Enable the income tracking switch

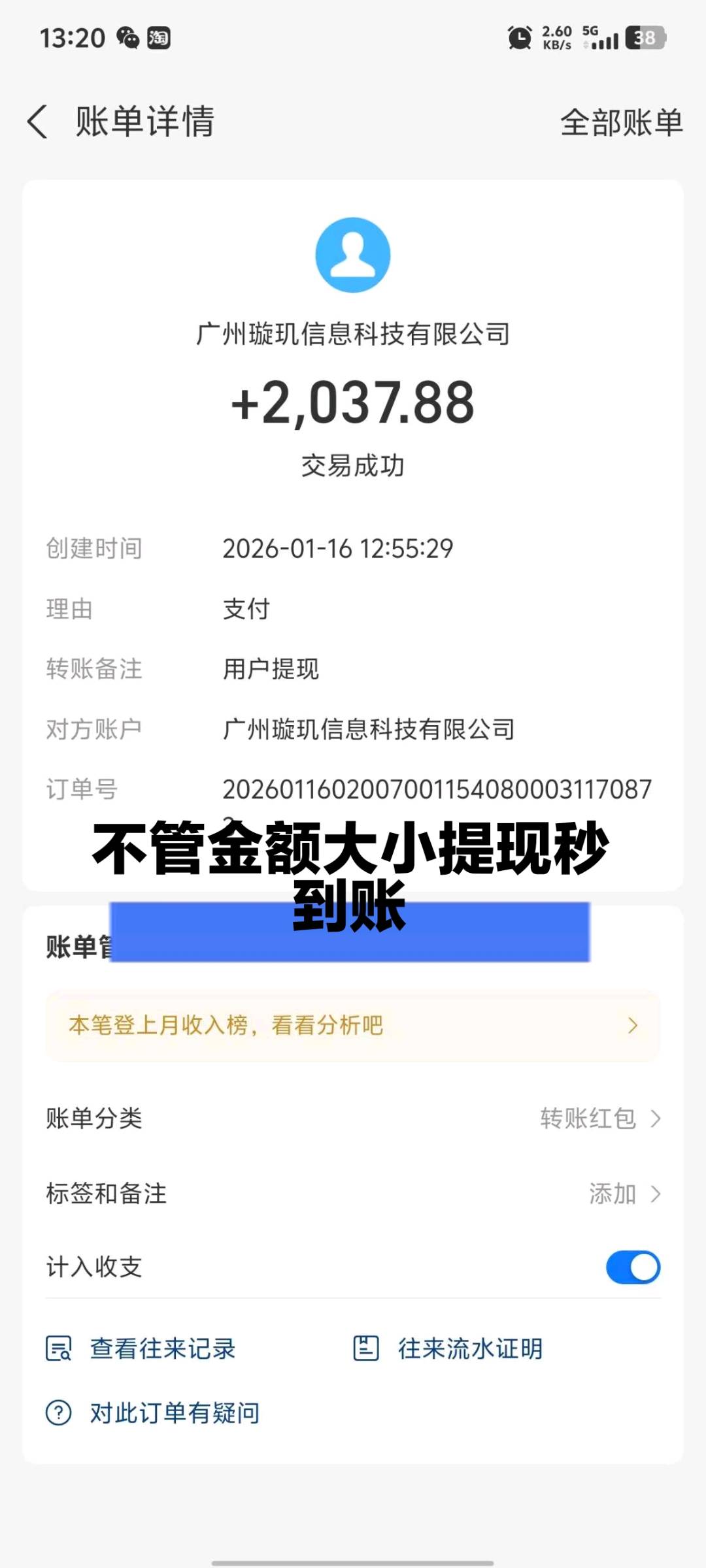(632, 1266)
